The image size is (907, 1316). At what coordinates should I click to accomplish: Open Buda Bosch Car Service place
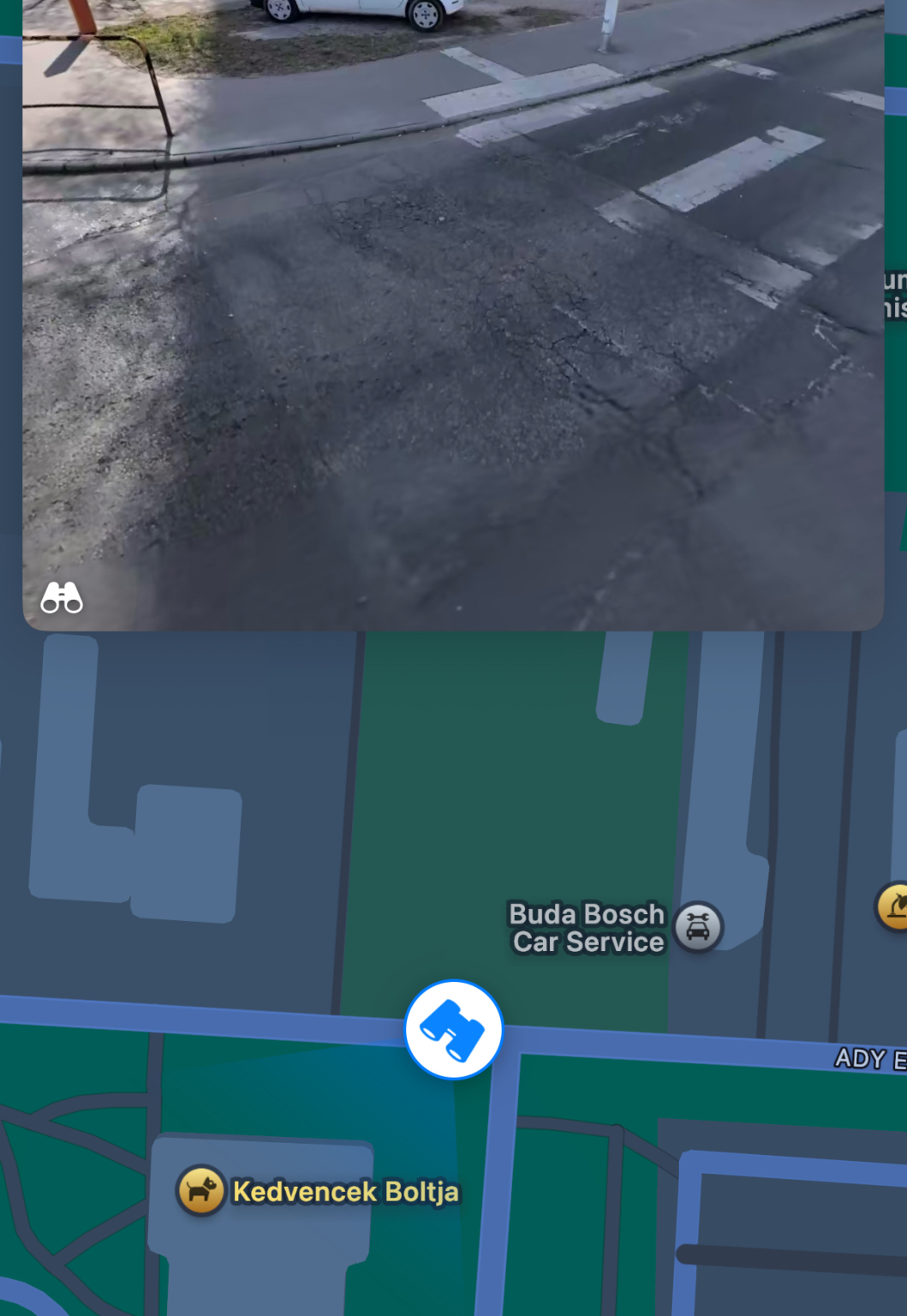tap(699, 927)
